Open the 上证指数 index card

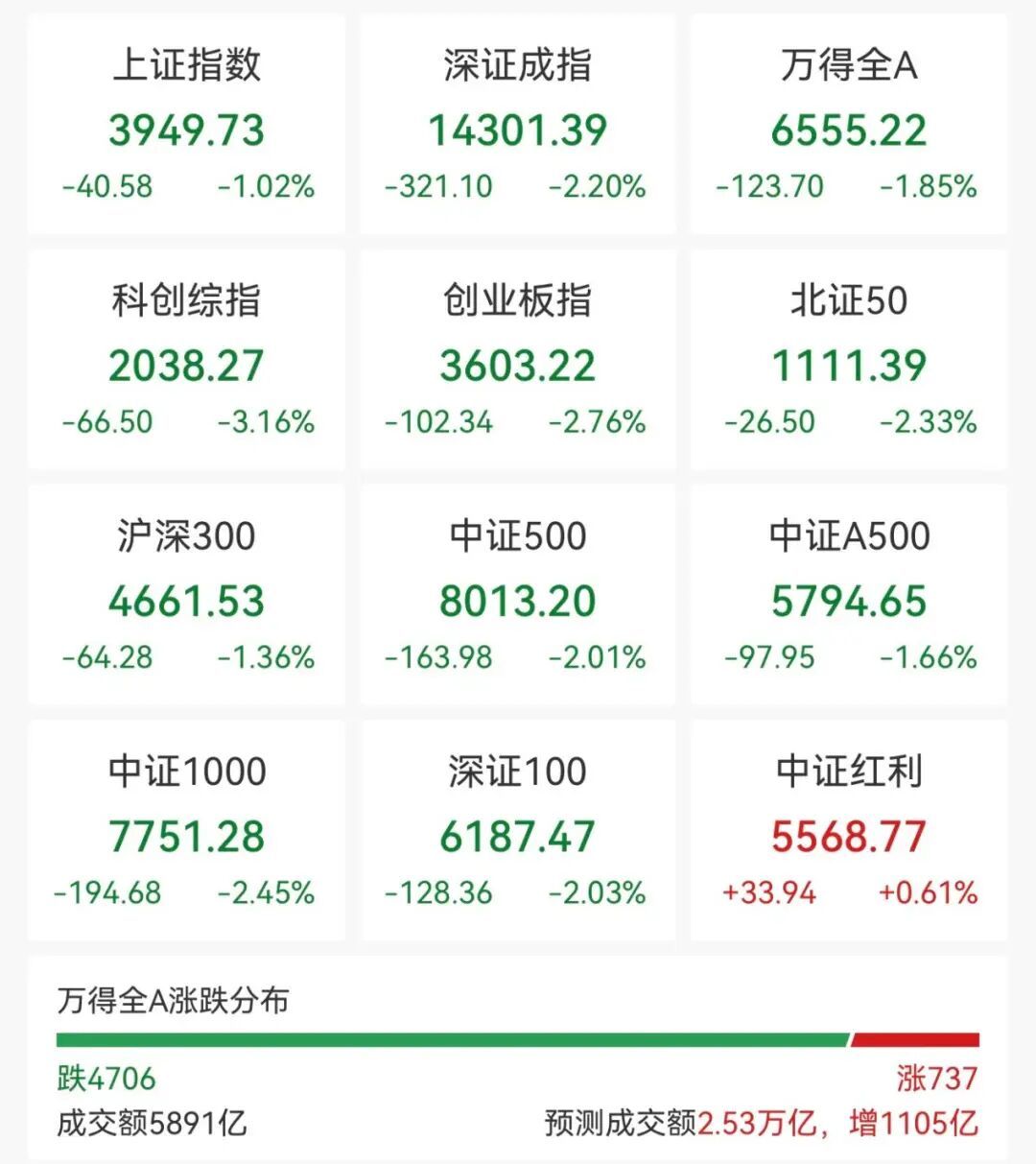186,124
